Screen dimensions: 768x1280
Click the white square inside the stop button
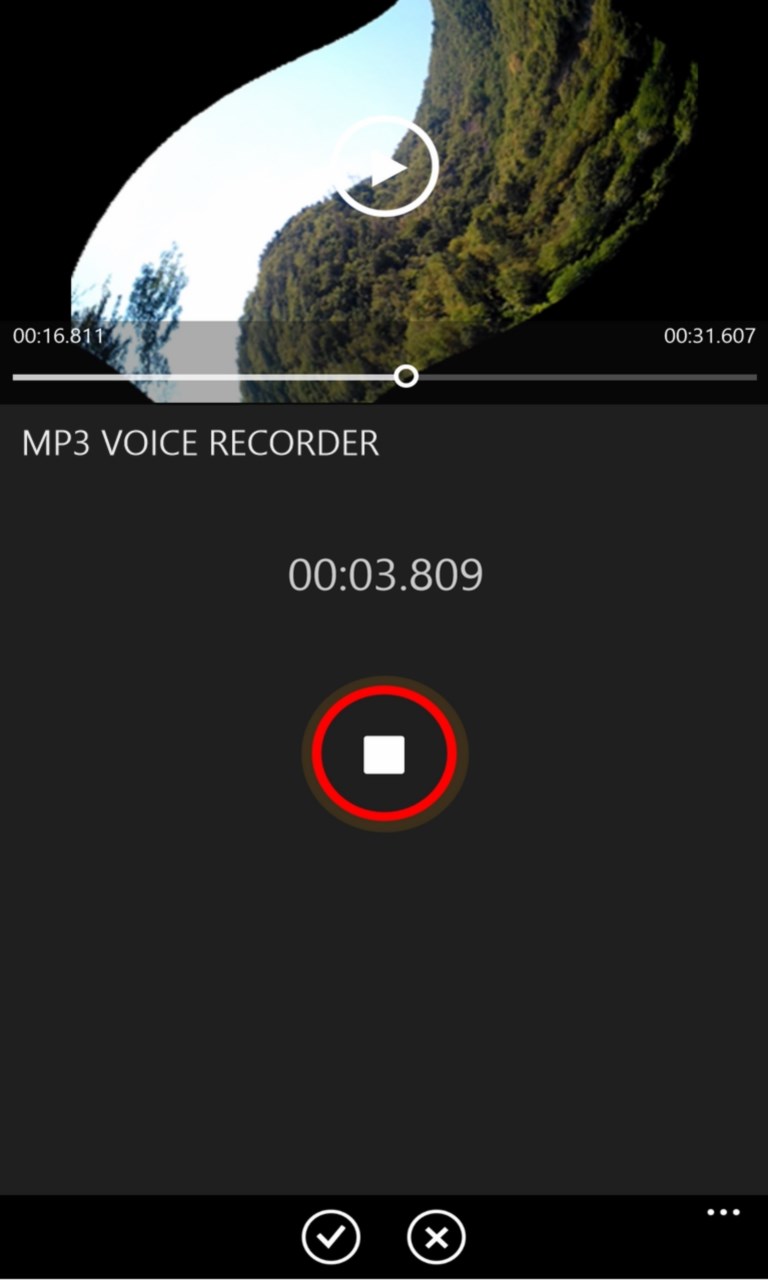pos(384,755)
